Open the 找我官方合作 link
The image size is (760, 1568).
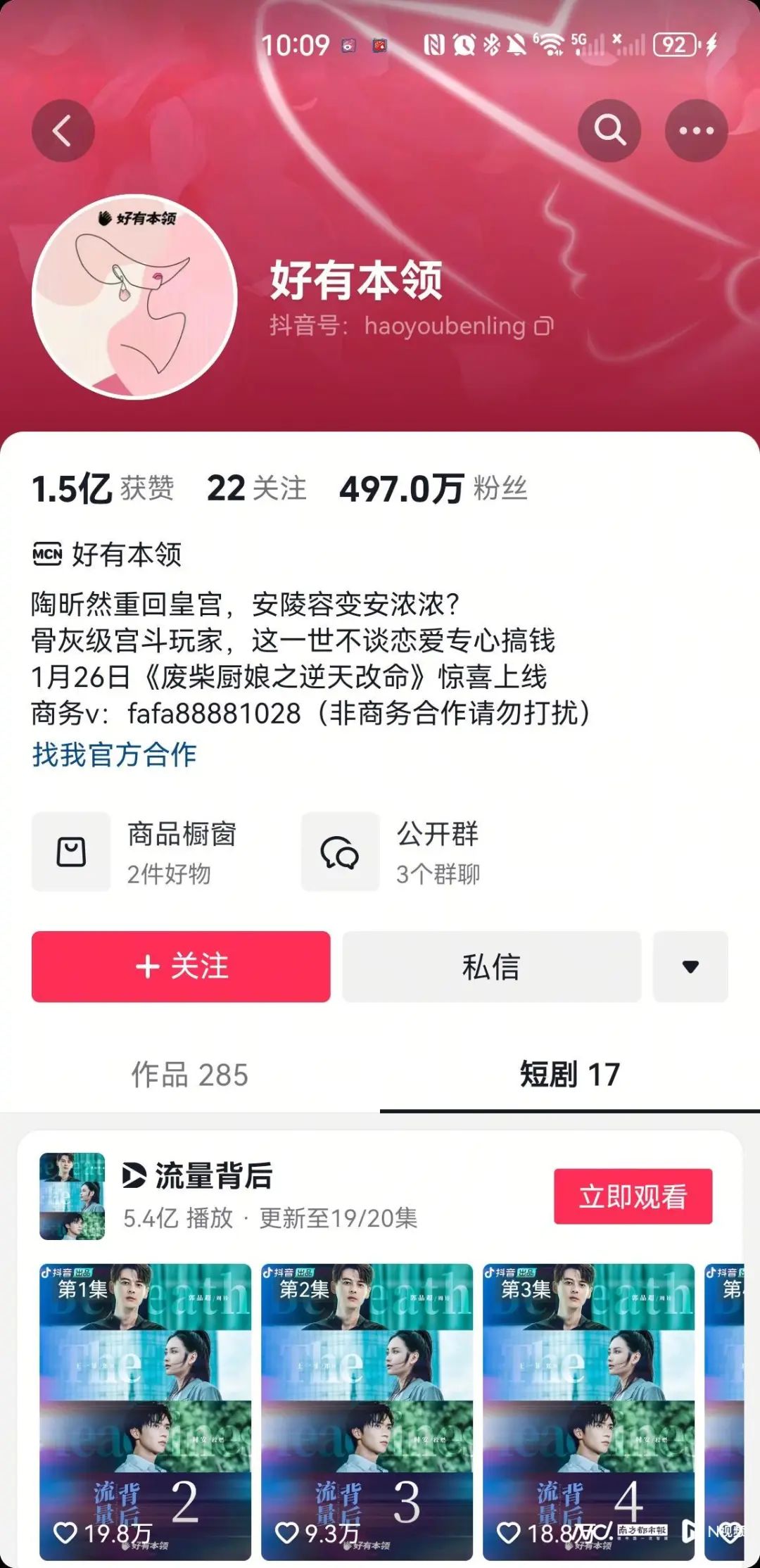coord(114,754)
